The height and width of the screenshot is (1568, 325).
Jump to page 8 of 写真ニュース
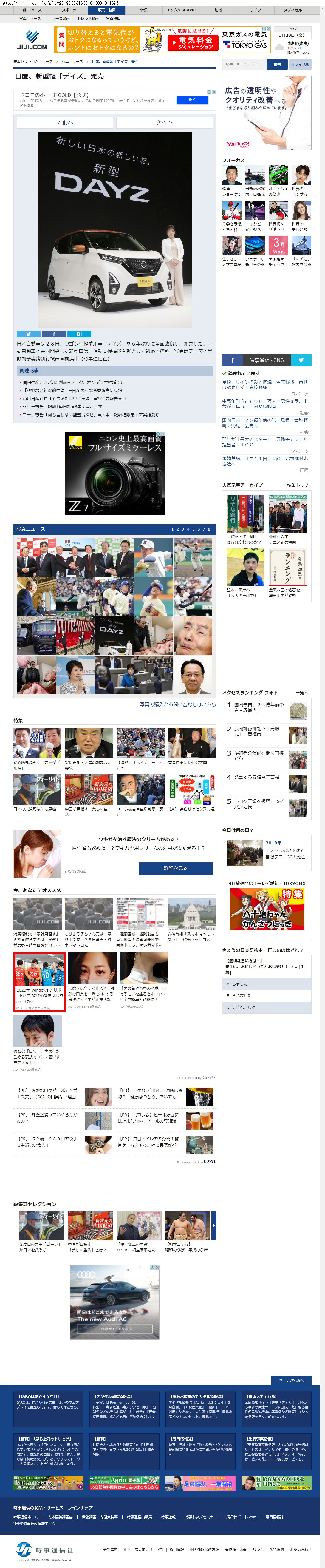pos(209,529)
